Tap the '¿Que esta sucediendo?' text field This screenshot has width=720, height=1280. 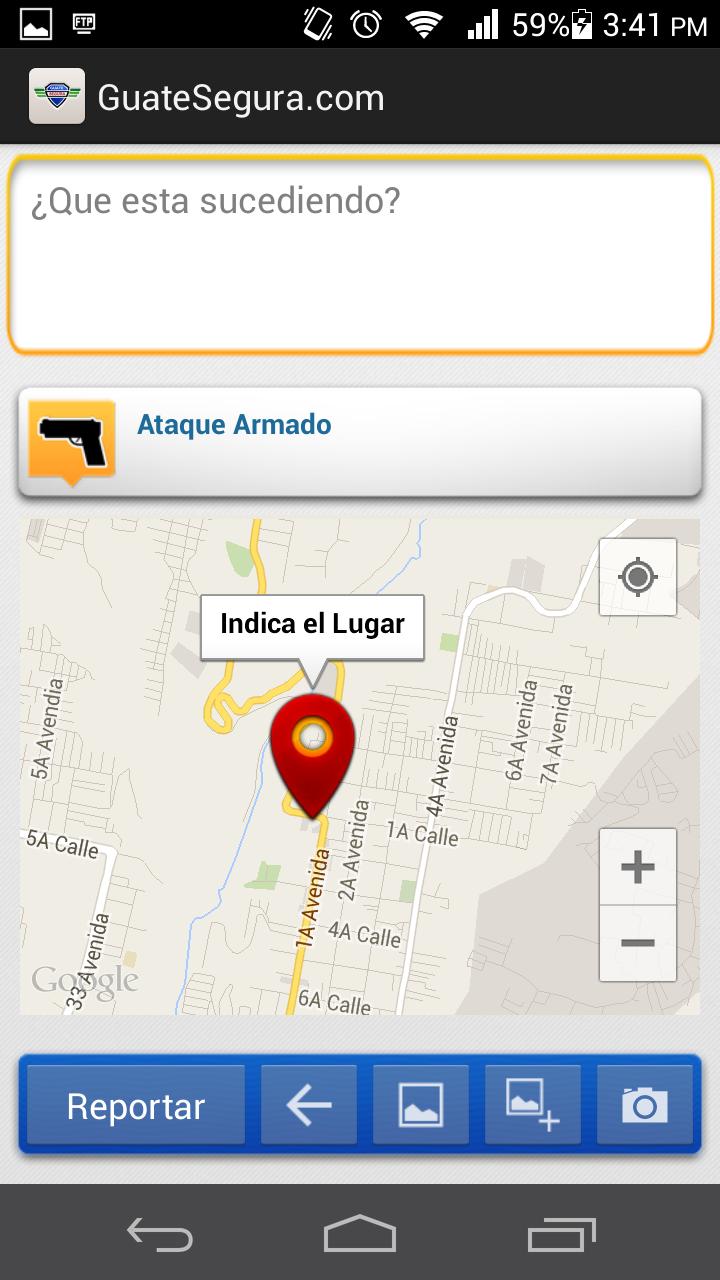[359, 245]
